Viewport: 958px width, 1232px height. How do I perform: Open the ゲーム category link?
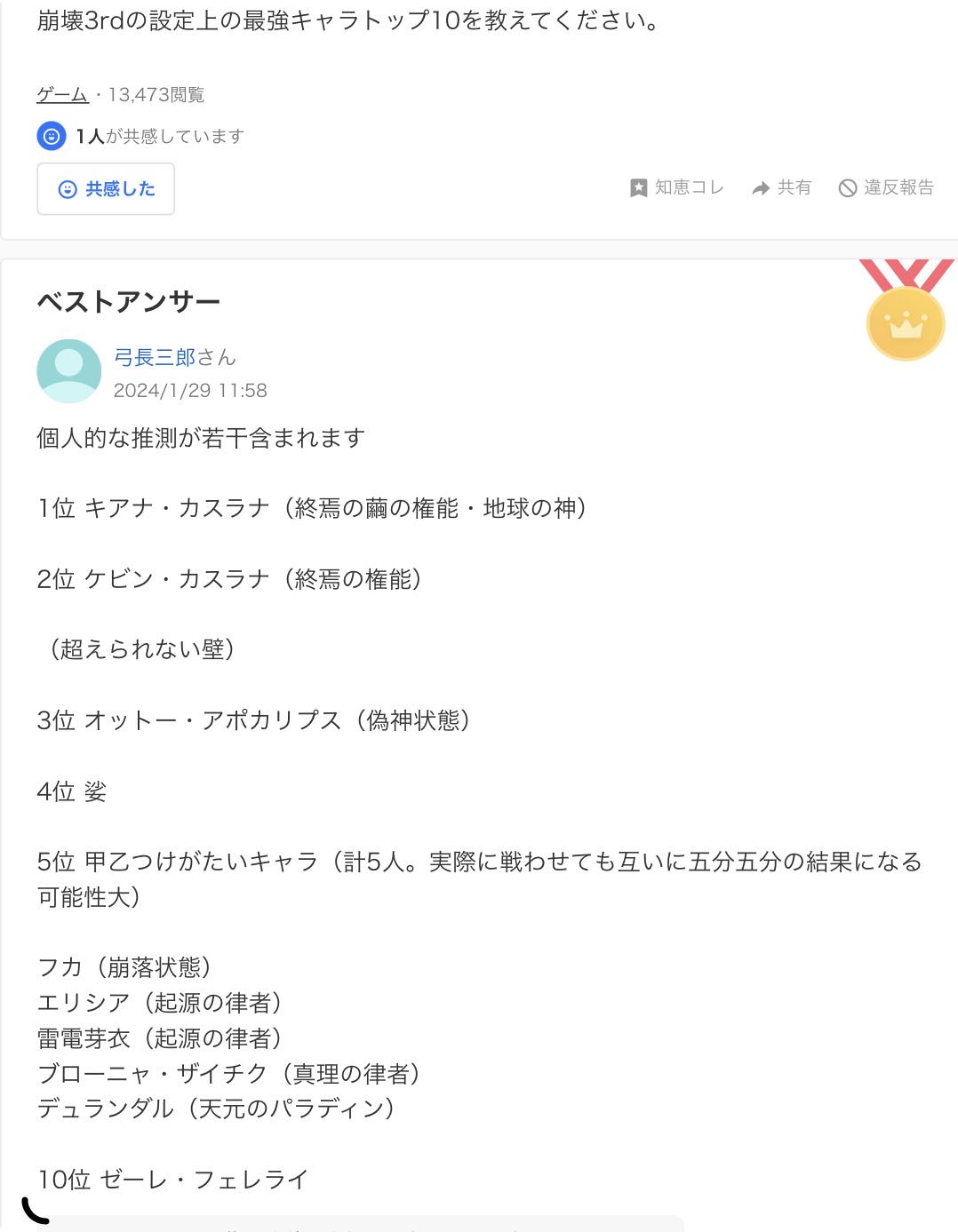pos(62,95)
